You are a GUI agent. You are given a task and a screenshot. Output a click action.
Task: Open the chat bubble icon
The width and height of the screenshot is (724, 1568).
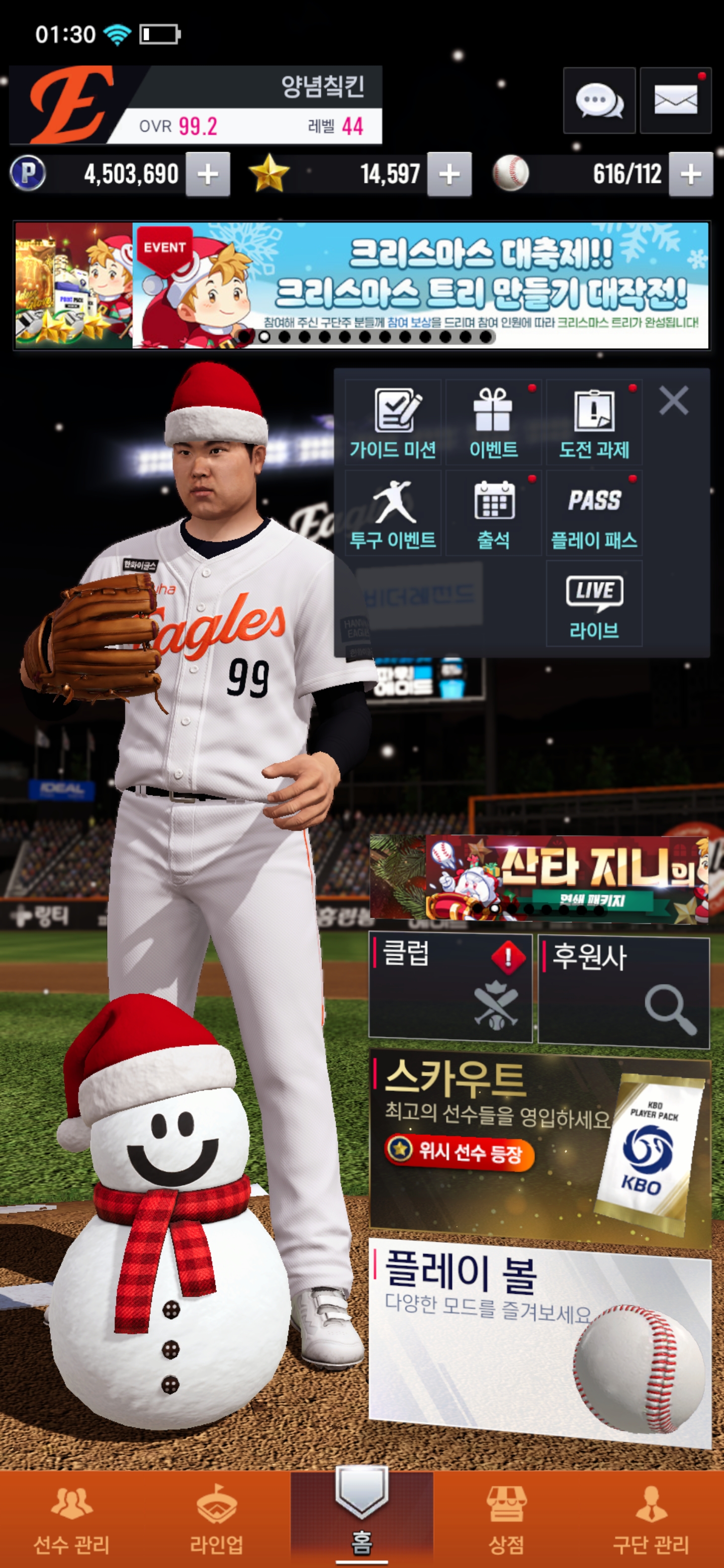599,101
